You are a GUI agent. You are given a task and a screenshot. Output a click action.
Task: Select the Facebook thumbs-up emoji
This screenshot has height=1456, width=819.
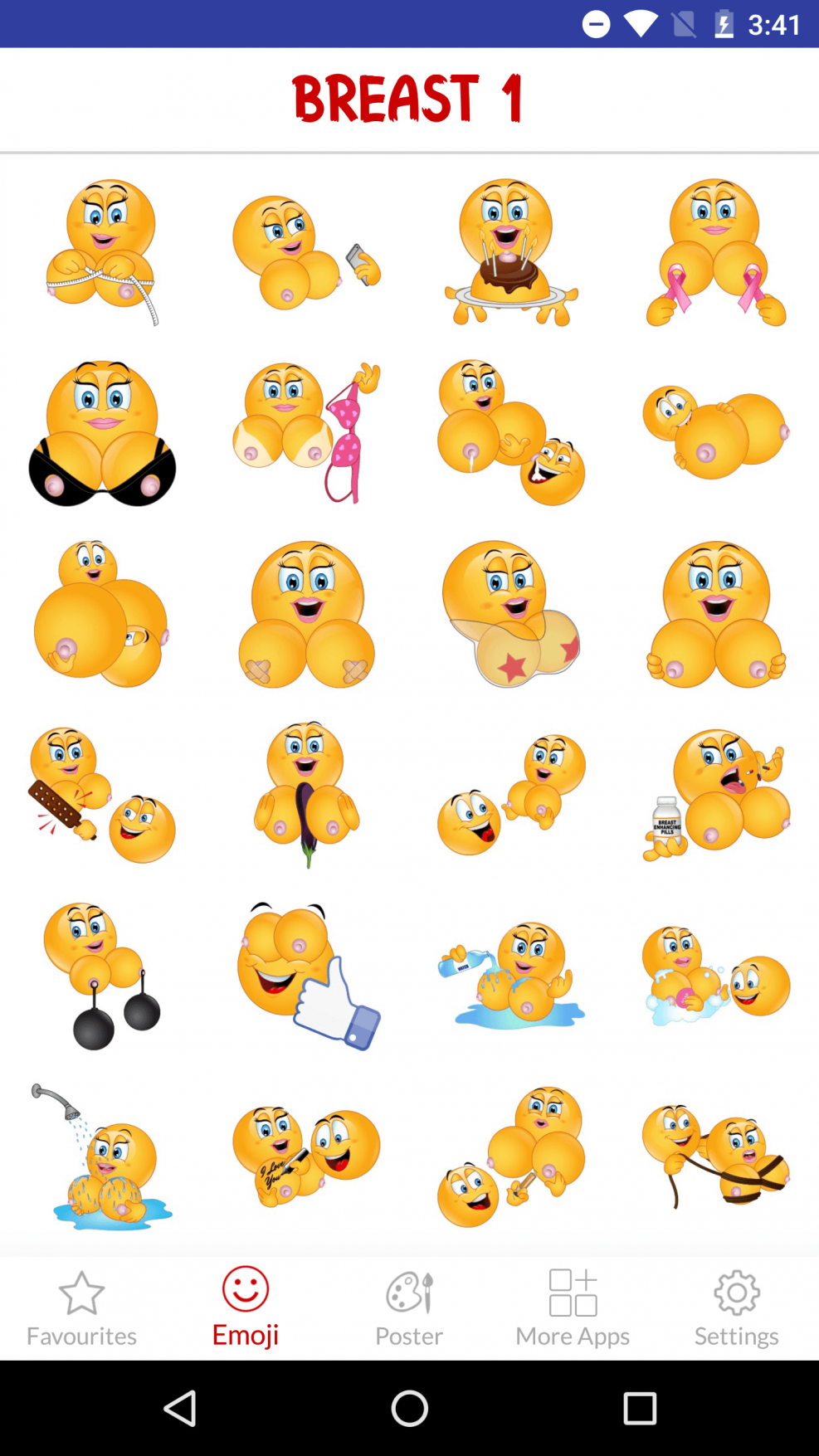tap(306, 975)
